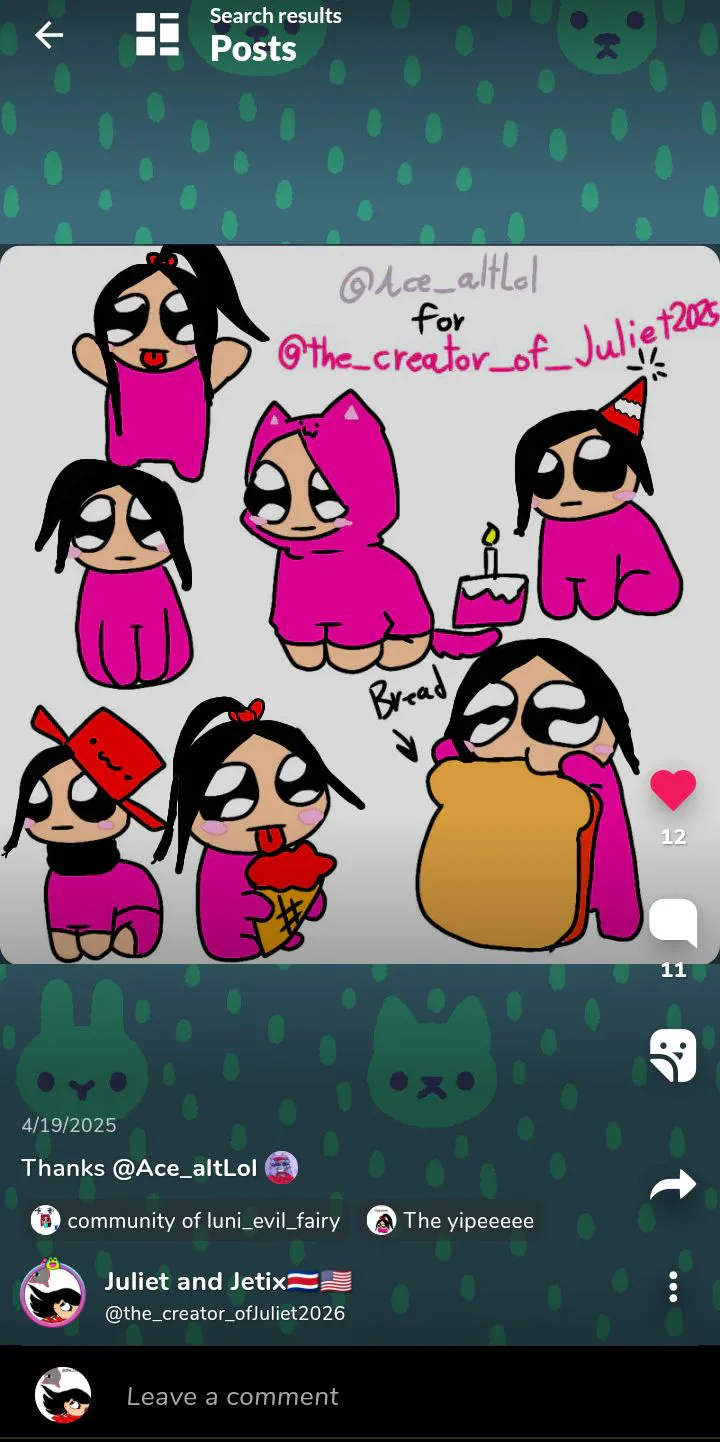Open the @Ace_altLol mention
720x1442 pixels.
click(x=185, y=1168)
